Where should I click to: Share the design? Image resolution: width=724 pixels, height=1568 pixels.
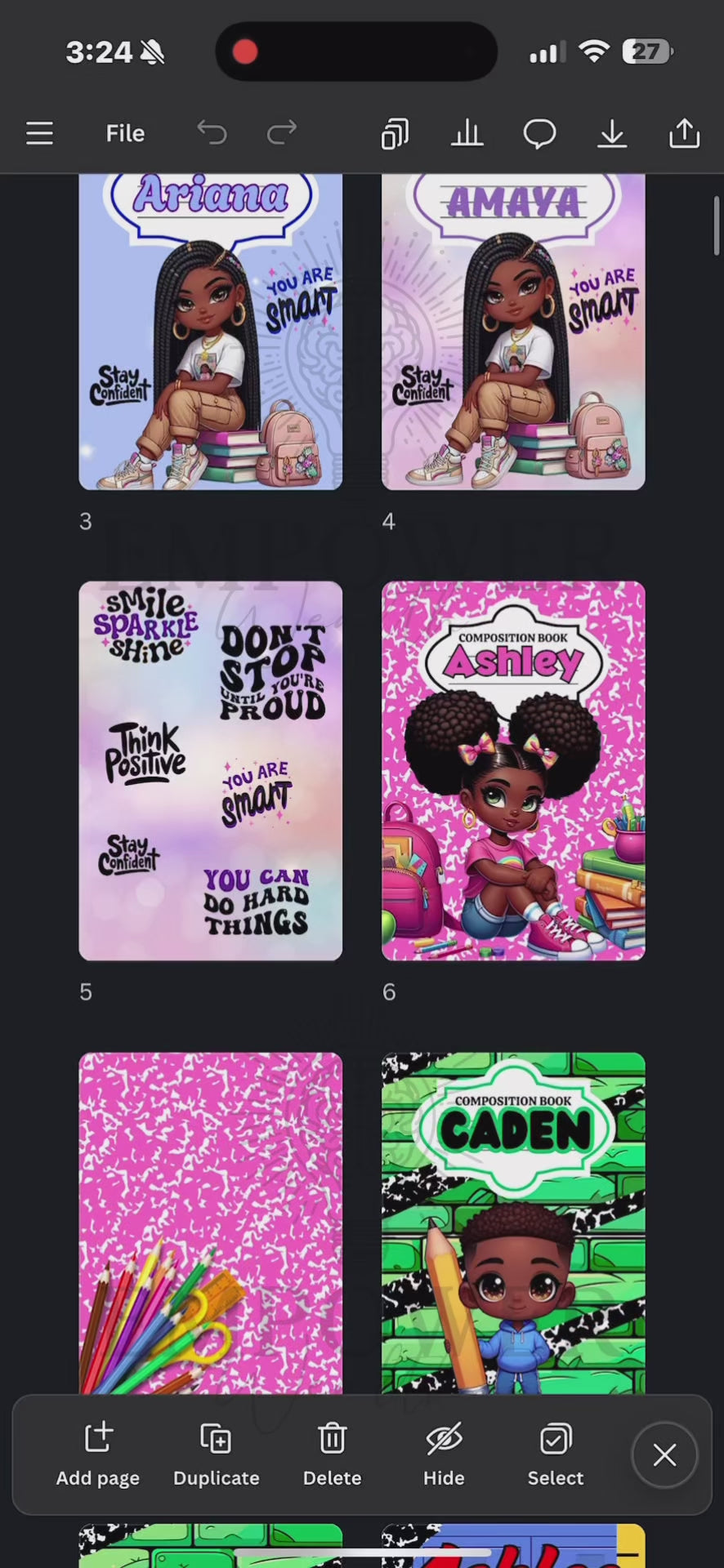coord(684,133)
